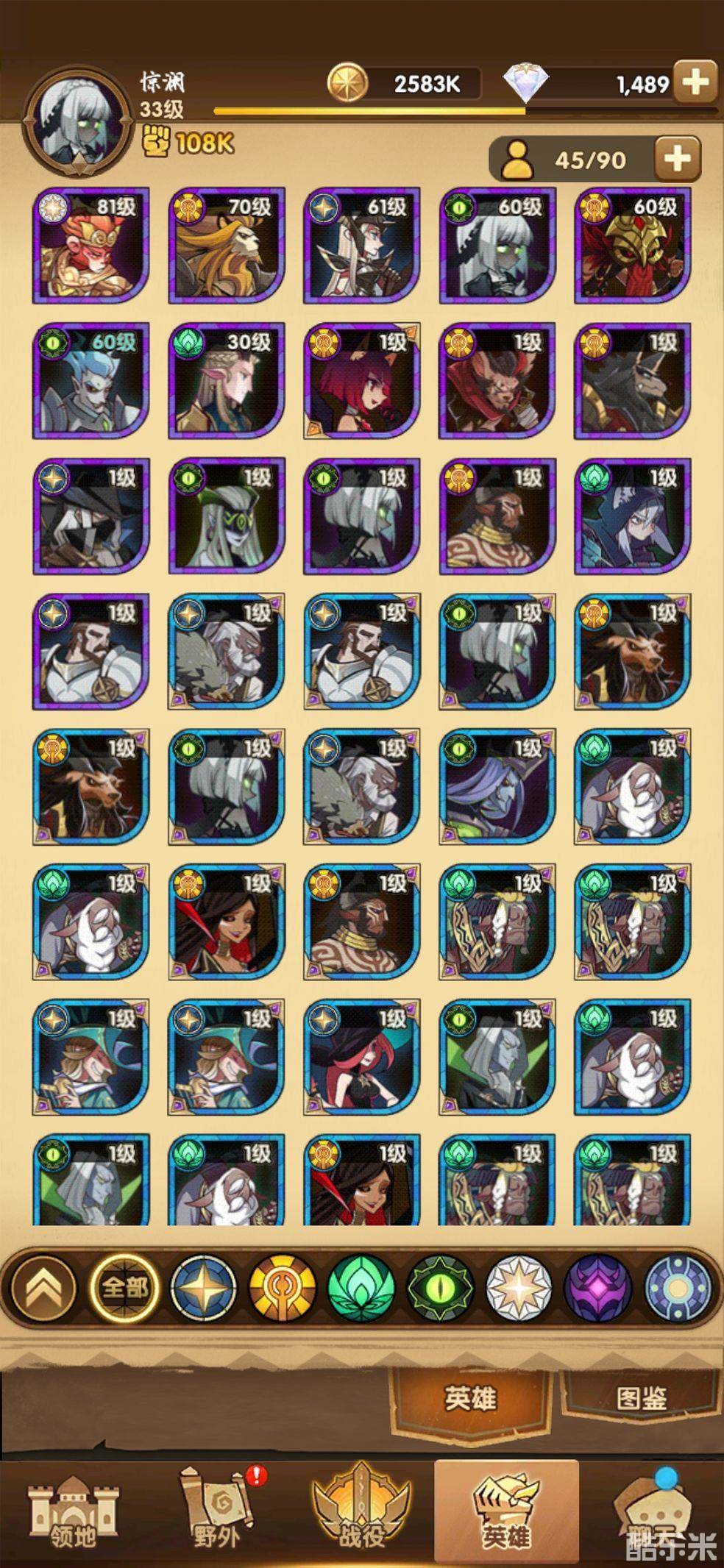
Task: Add more diamonds with the plus button
Action: [x=696, y=82]
